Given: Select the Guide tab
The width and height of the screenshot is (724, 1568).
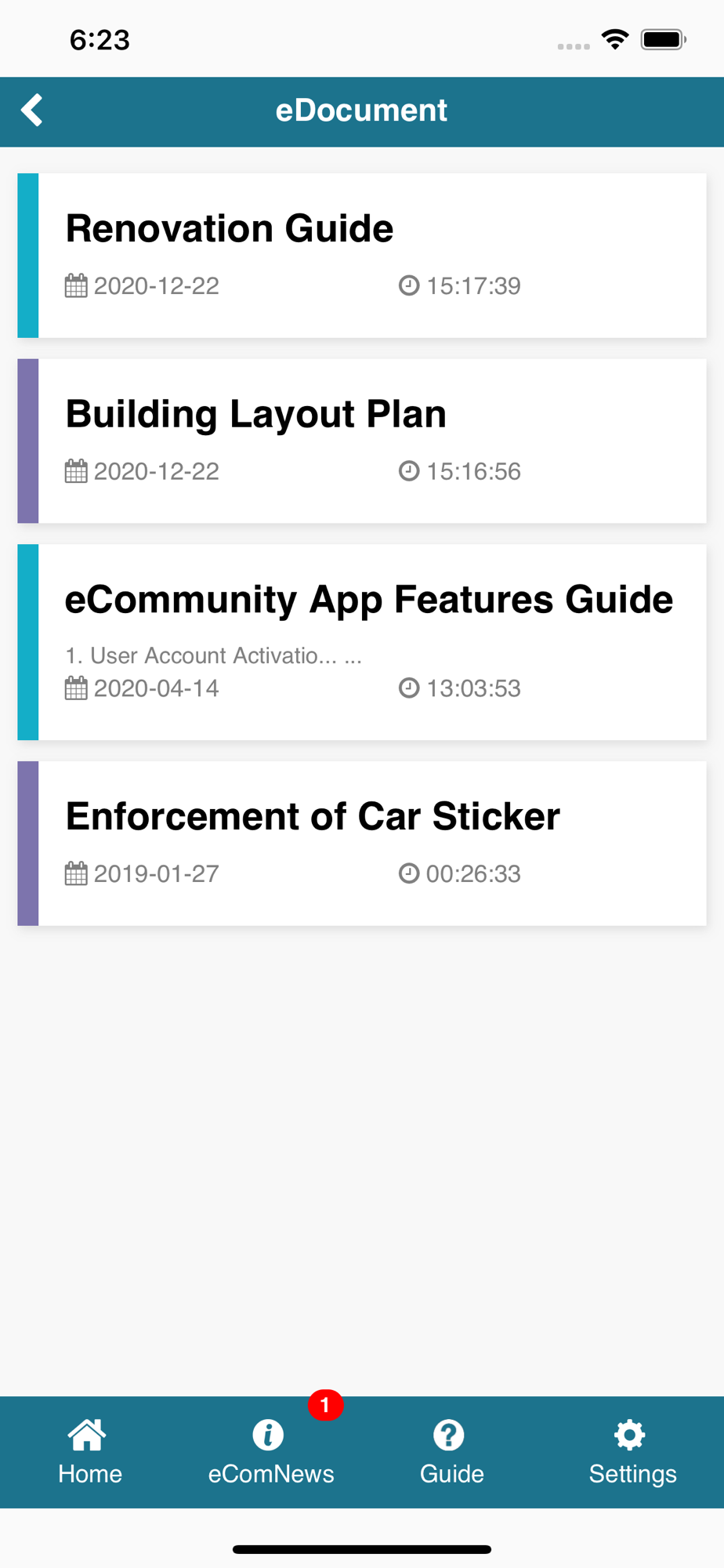Looking at the screenshot, I should pyautogui.click(x=451, y=1452).
